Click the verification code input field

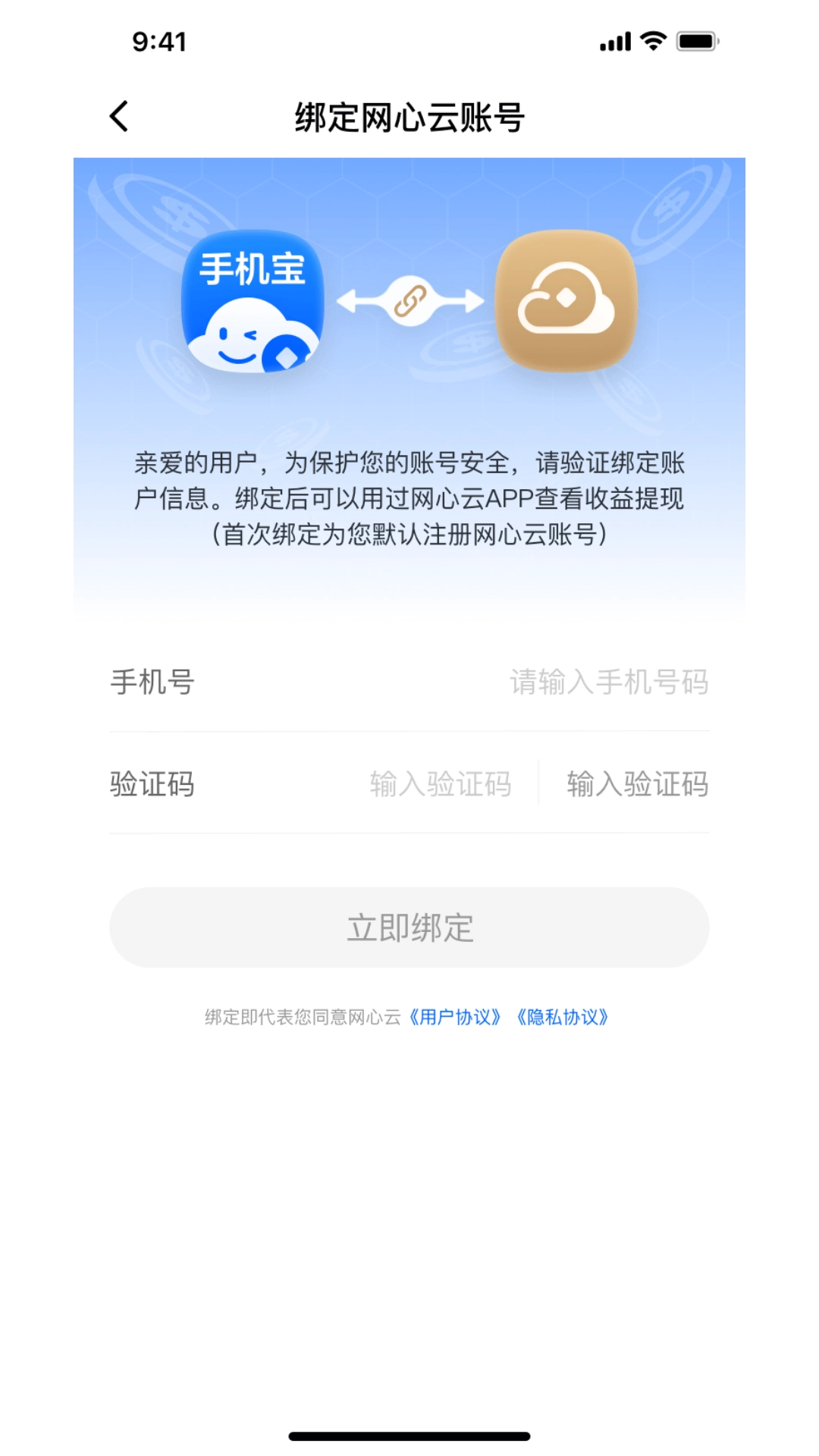[440, 785]
